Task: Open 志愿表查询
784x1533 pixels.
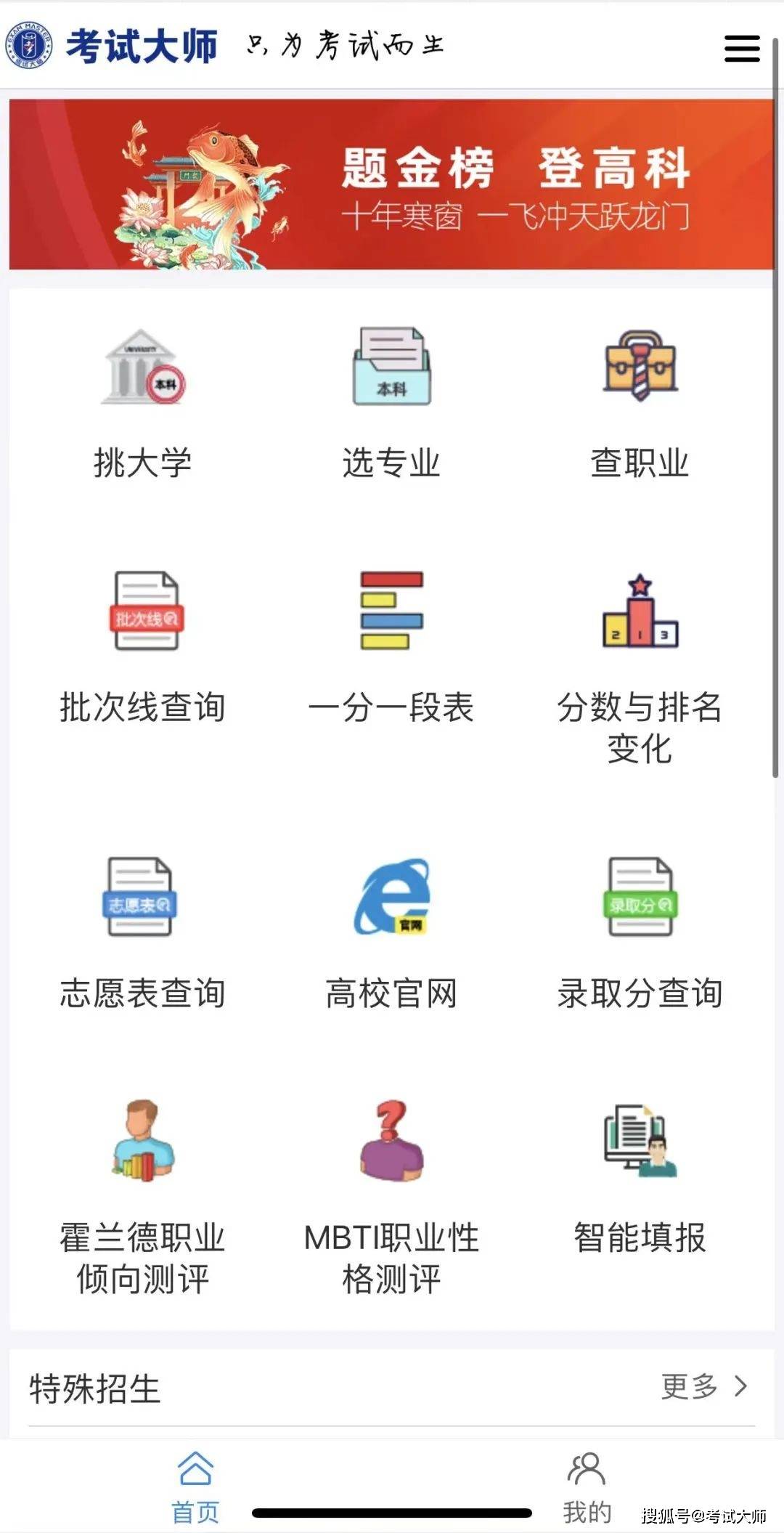Action: click(143, 934)
